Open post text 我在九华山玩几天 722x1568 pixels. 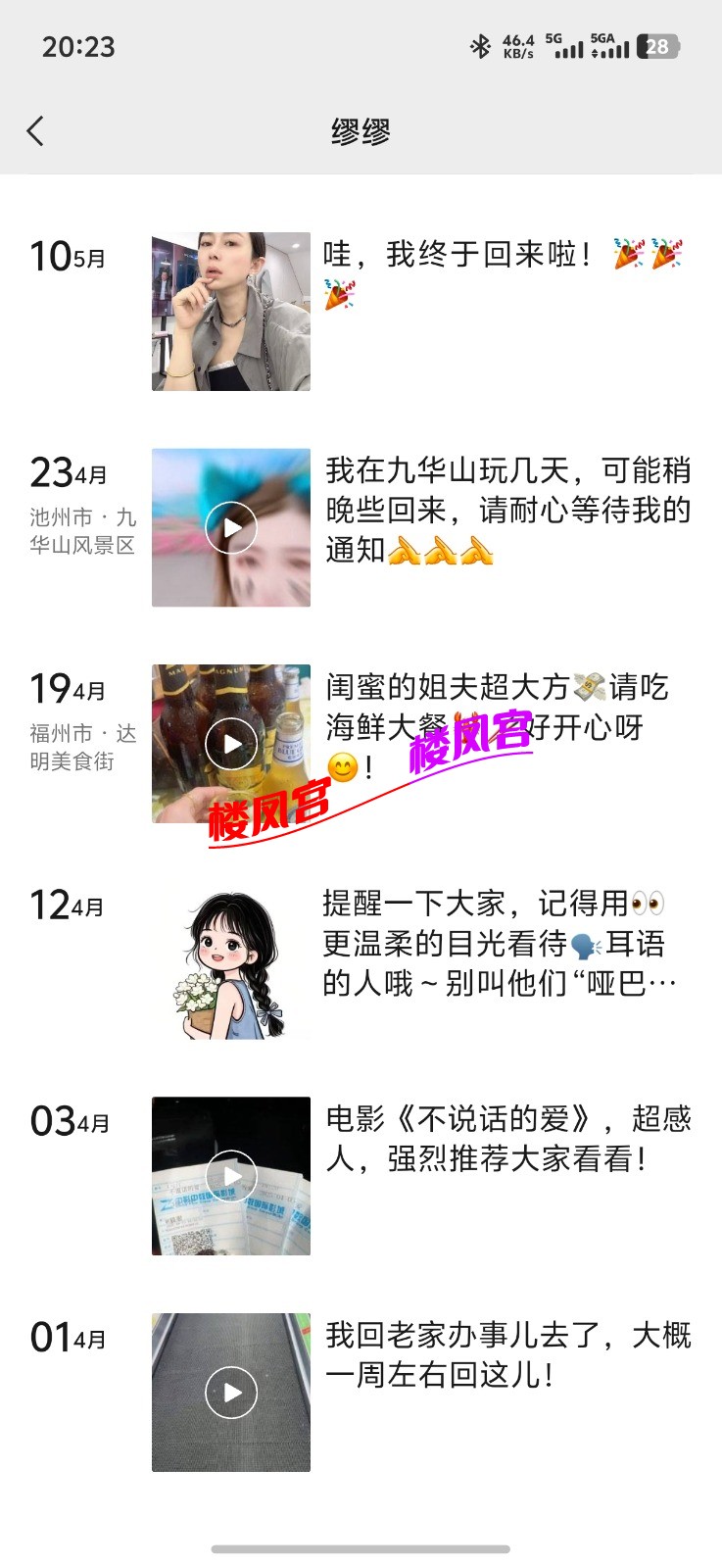507,510
